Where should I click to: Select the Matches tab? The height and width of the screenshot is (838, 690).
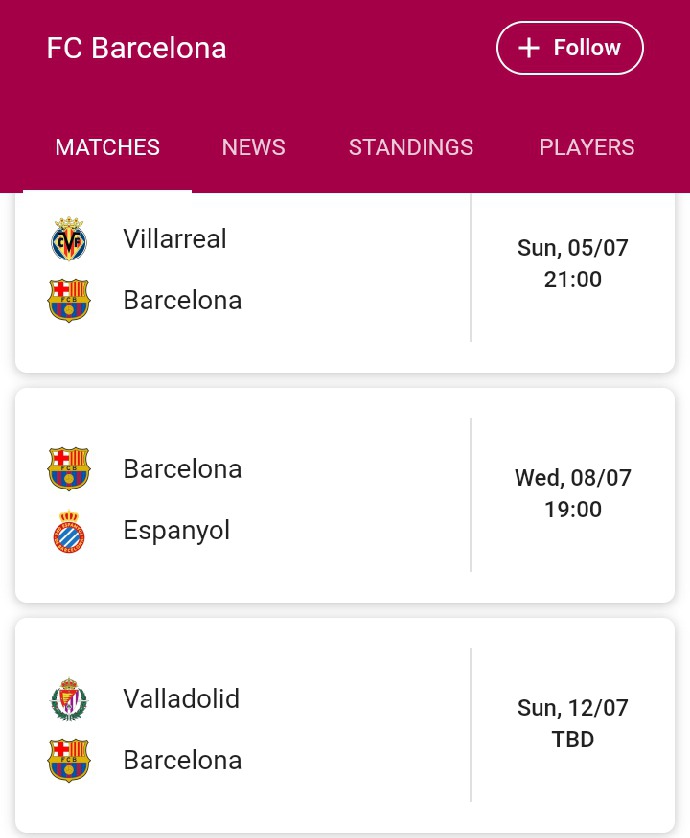pyautogui.click(x=108, y=147)
